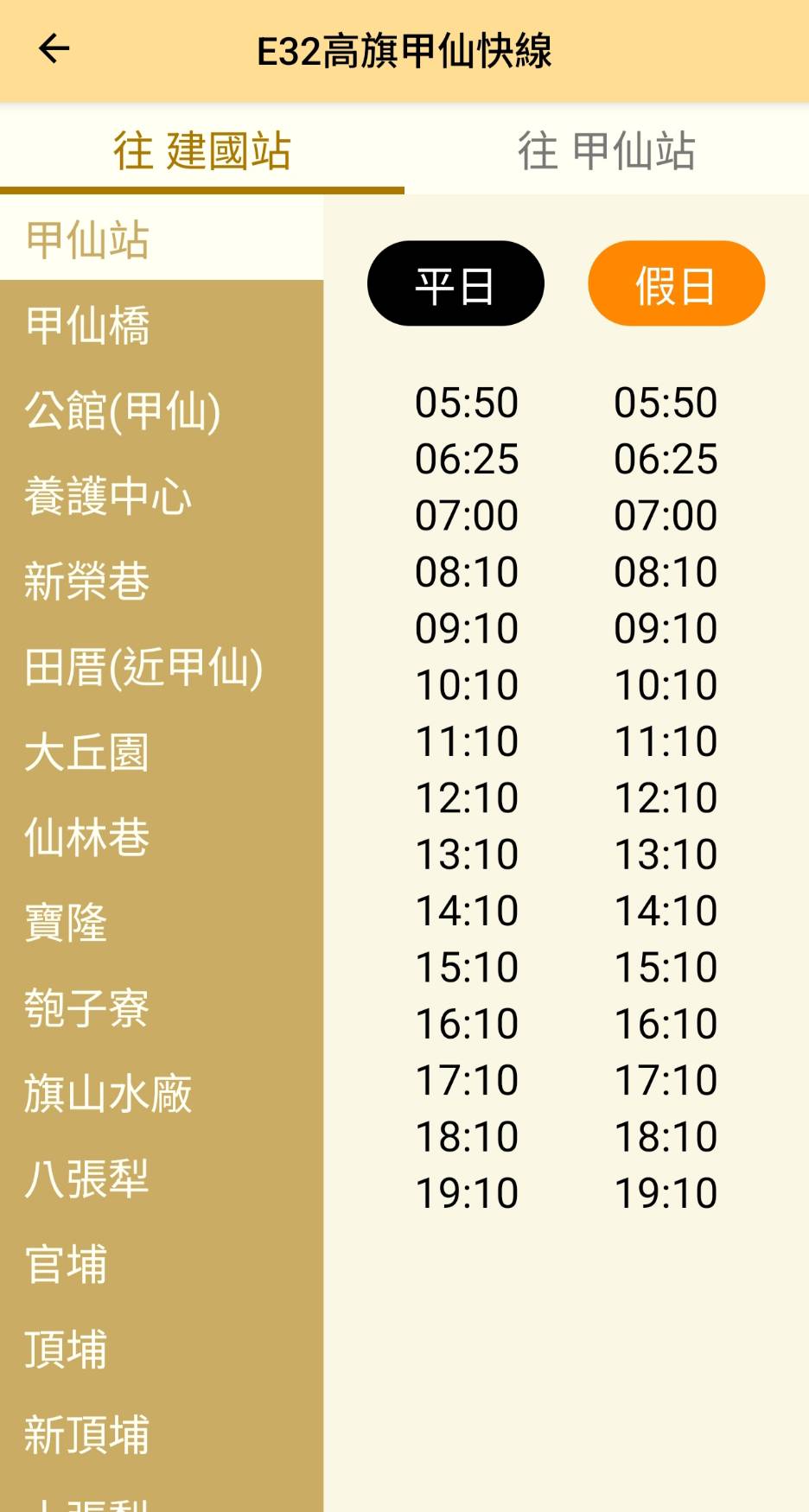Select 養護中心 from the stop list
Viewport: 809px width, 1512px height.
click(162, 496)
